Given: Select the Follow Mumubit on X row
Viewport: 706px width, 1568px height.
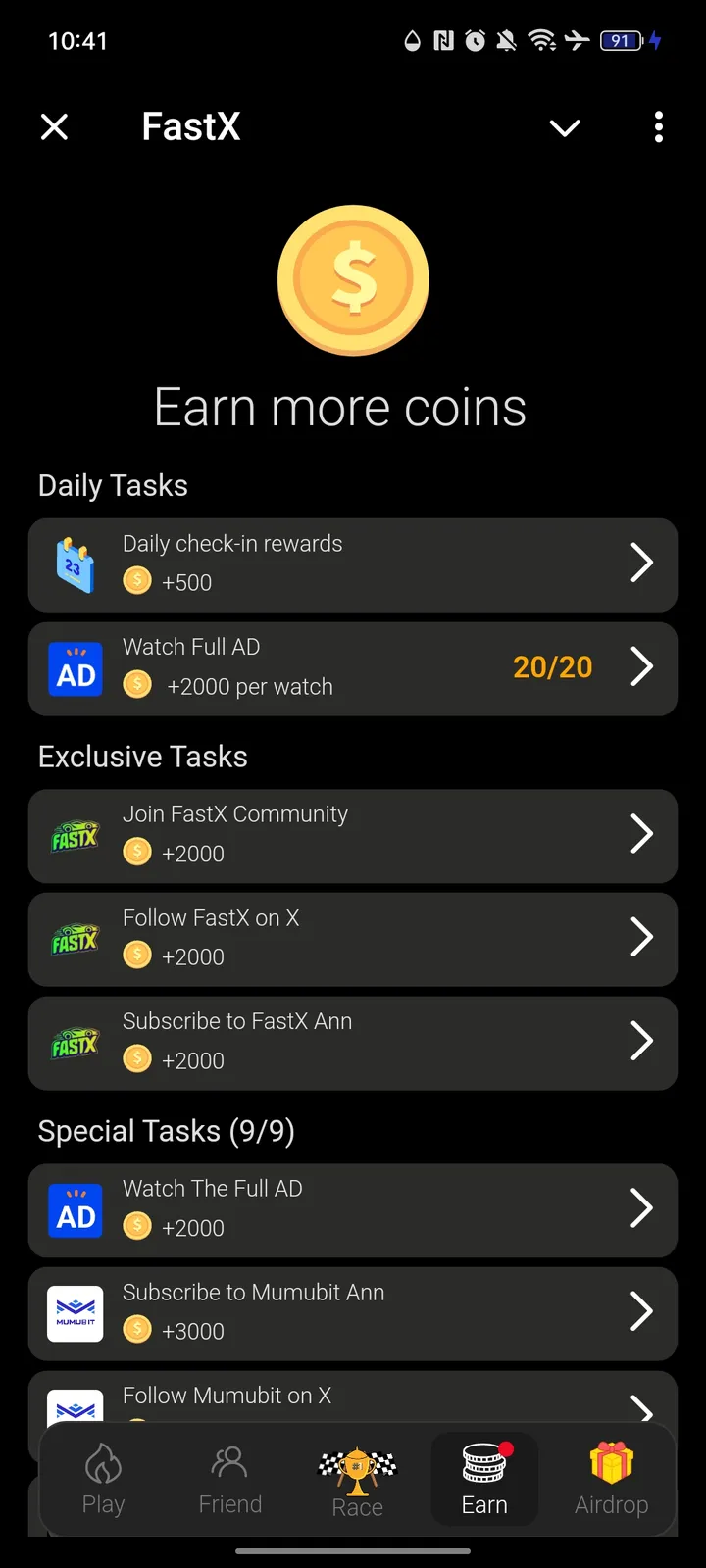Looking at the screenshot, I should point(353,1395).
